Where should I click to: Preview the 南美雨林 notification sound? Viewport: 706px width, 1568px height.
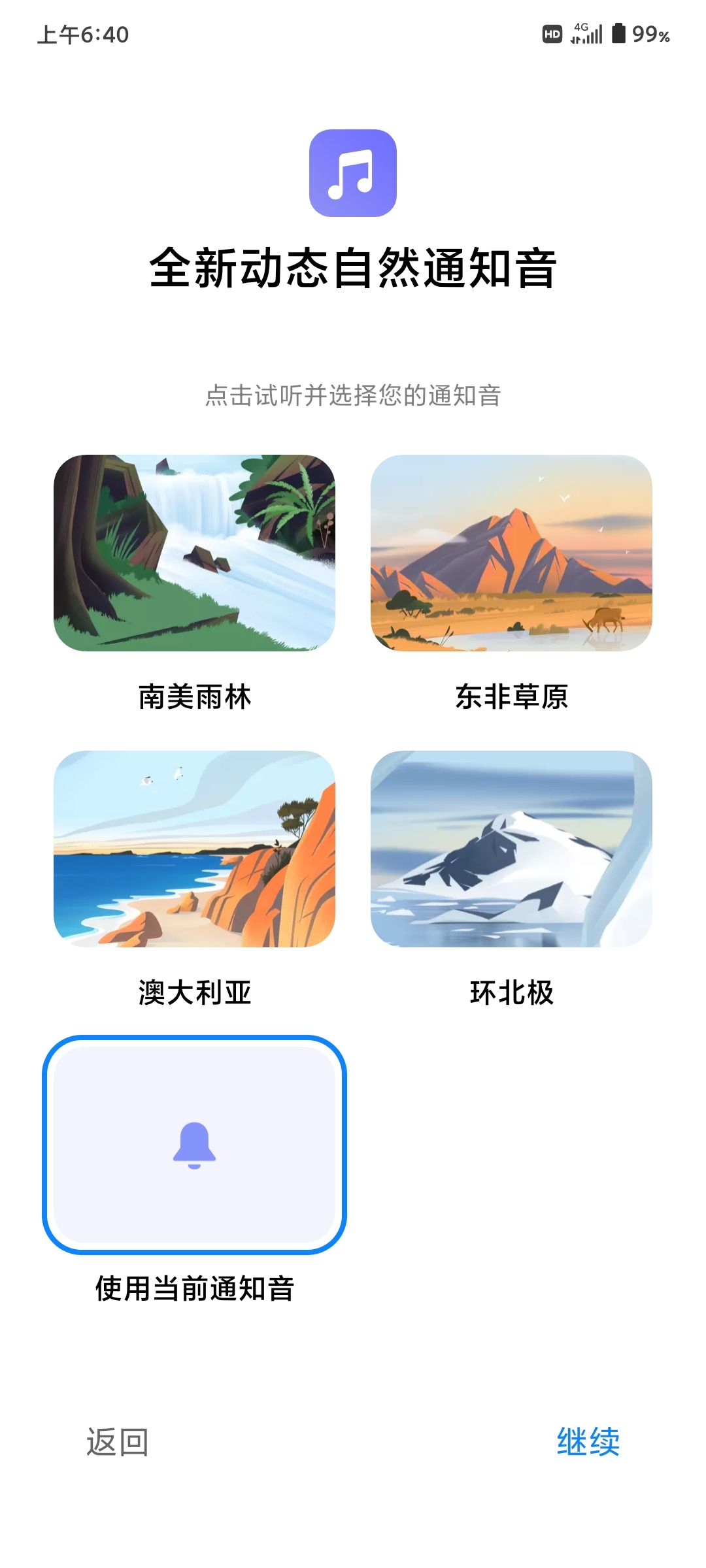tap(194, 553)
